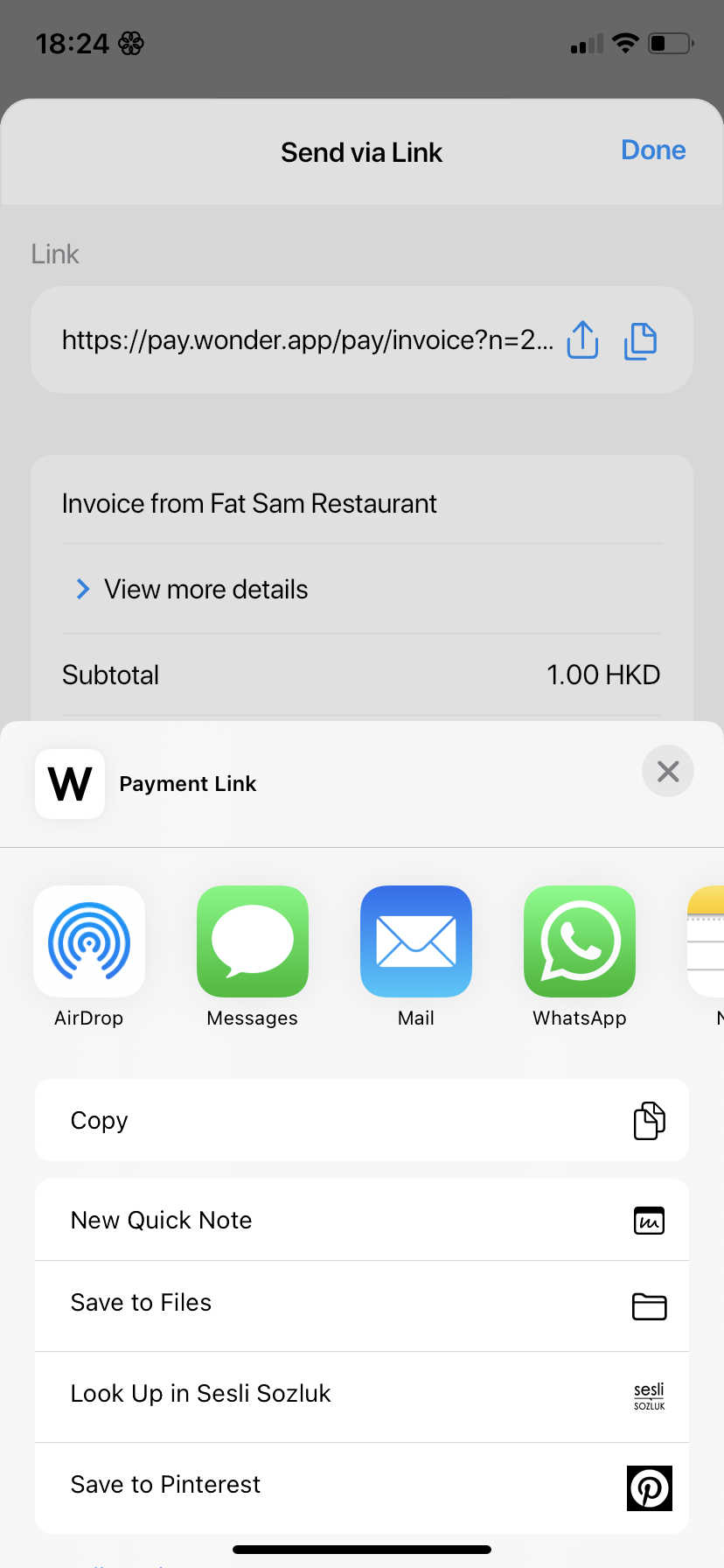Tap Done to finish sharing
724x1568 pixels.
652,150
